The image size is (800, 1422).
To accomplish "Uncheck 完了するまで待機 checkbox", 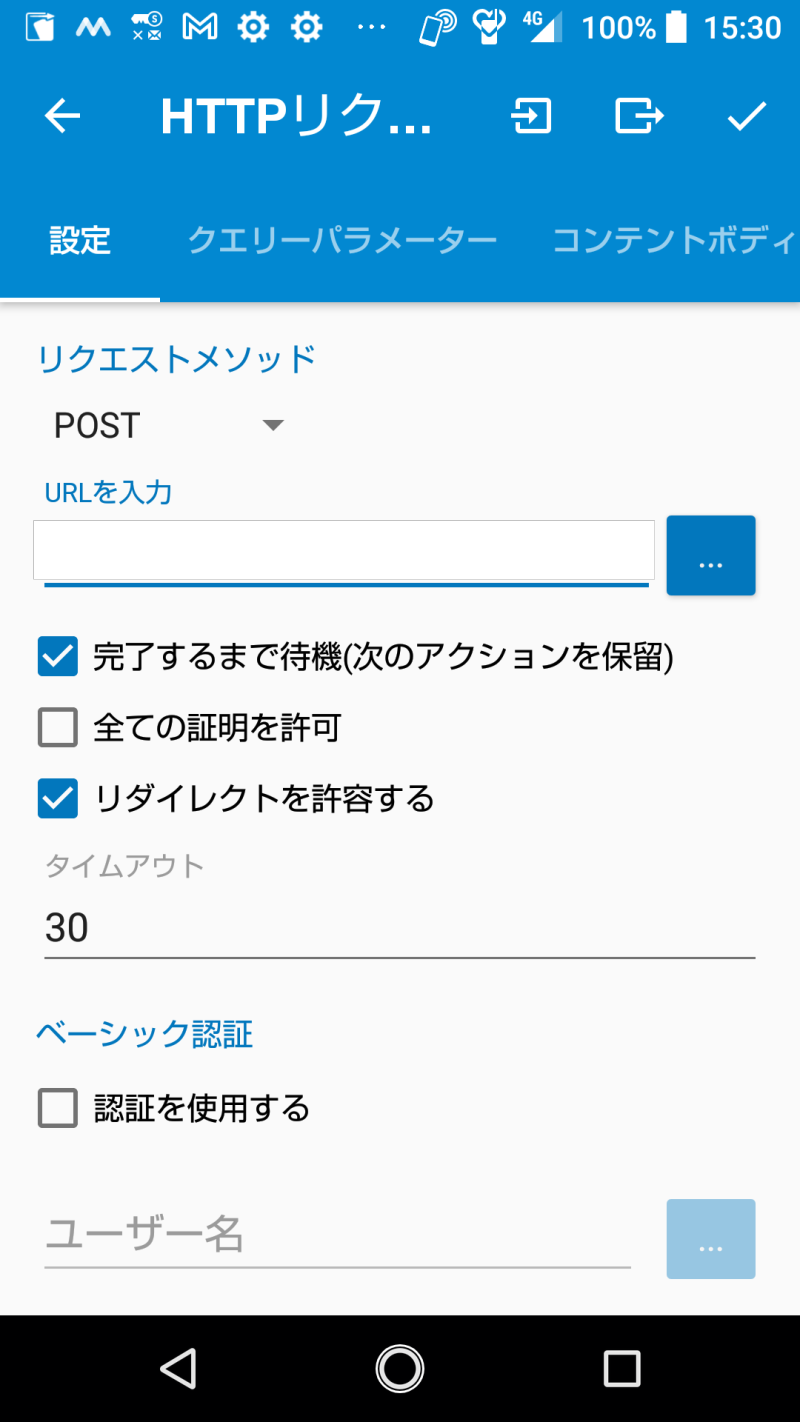I will tap(58, 657).
